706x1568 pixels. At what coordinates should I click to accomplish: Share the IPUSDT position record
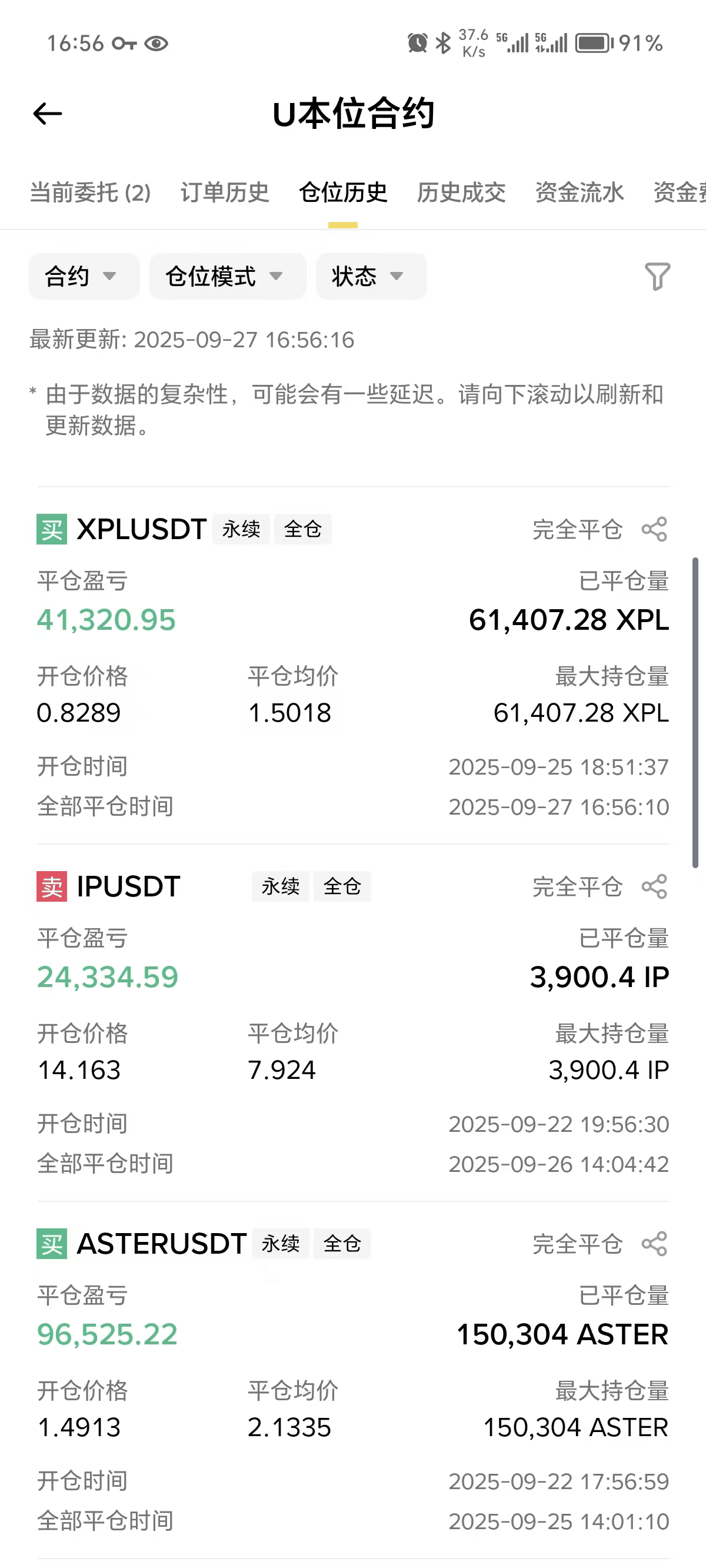(654, 887)
